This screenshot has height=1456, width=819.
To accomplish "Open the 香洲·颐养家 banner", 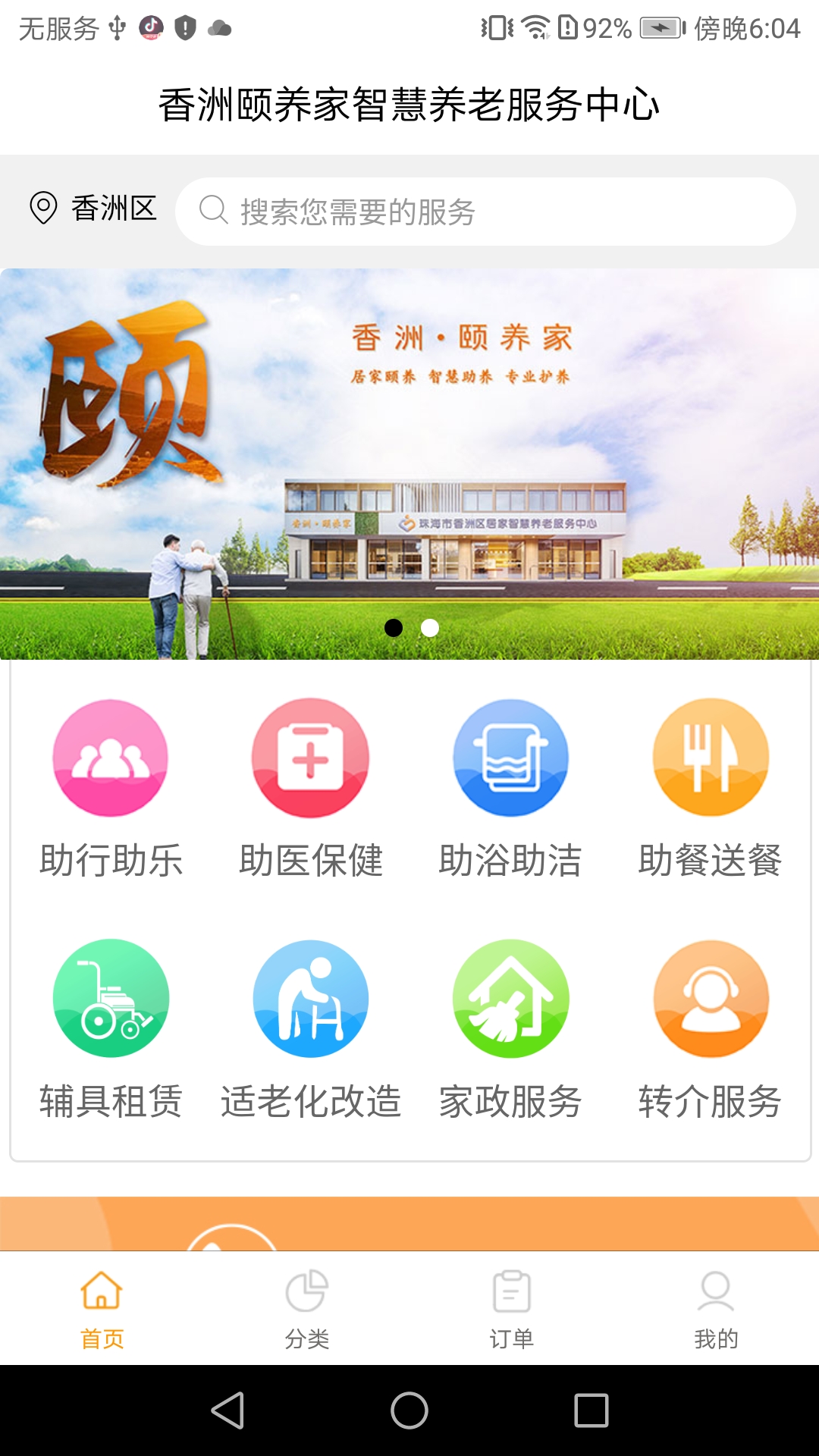I will click(x=409, y=463).
